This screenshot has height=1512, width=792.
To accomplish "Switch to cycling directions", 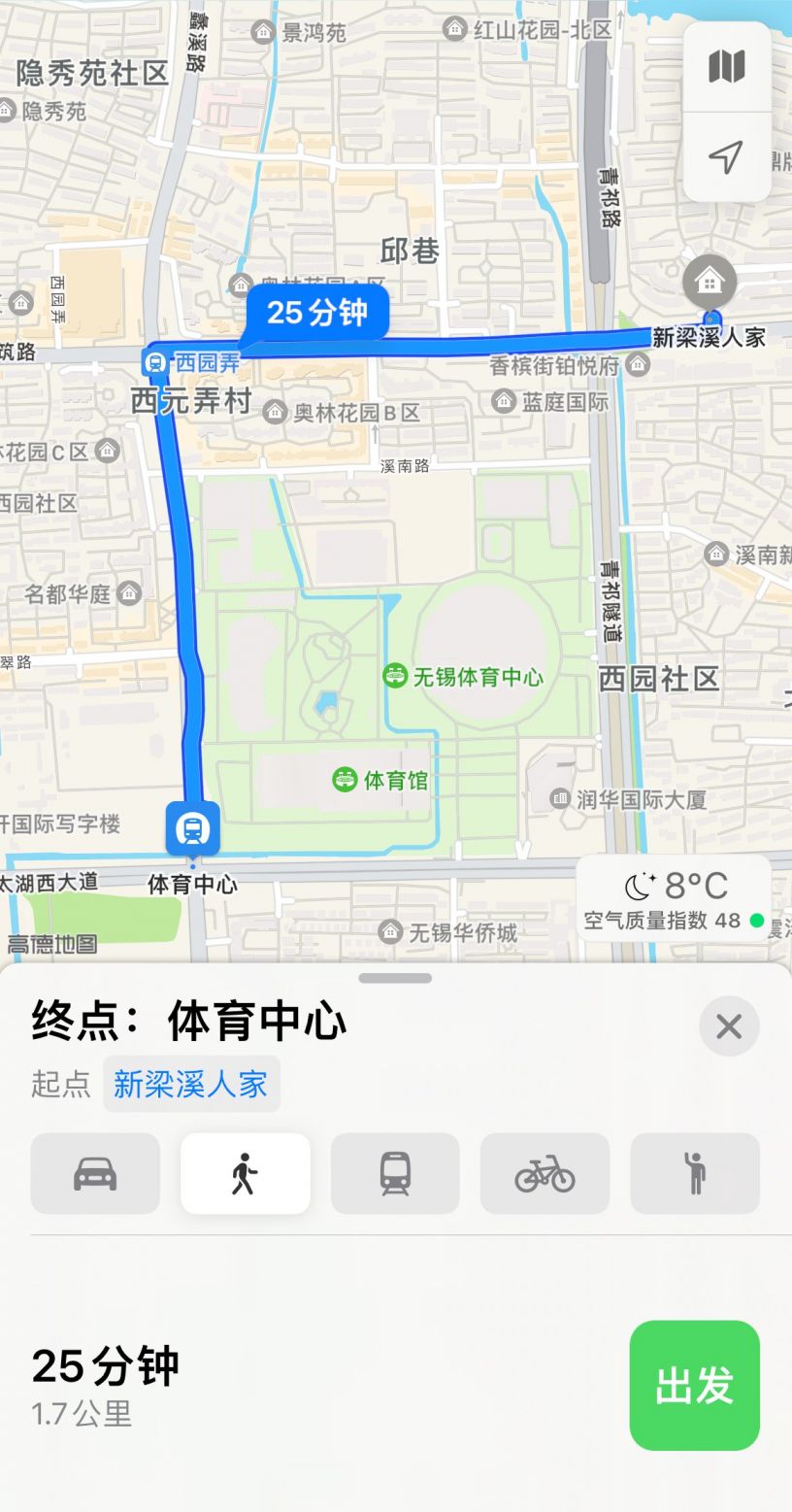I will [x=544, y=1173].
